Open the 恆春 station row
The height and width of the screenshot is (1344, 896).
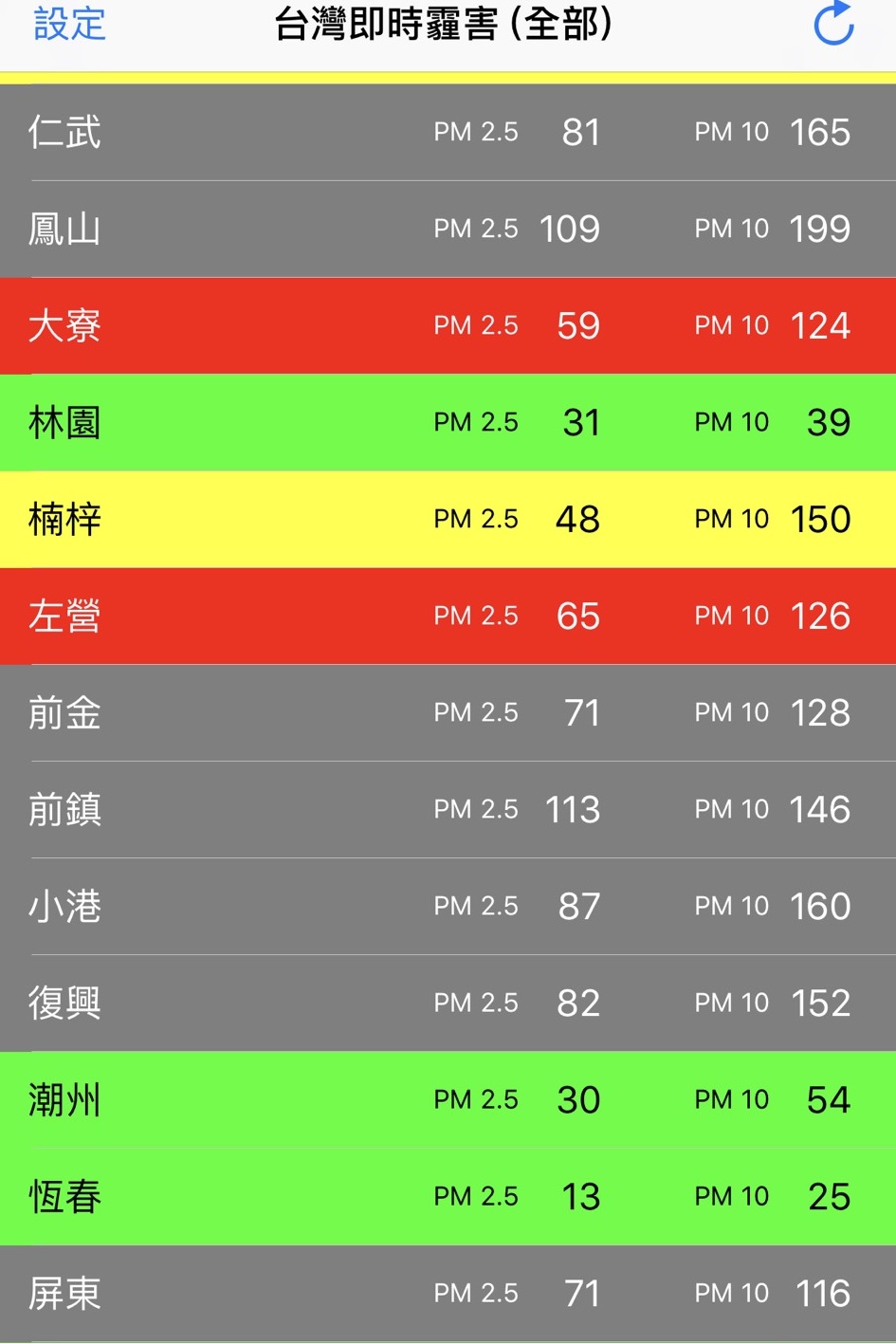point(448,1196)
